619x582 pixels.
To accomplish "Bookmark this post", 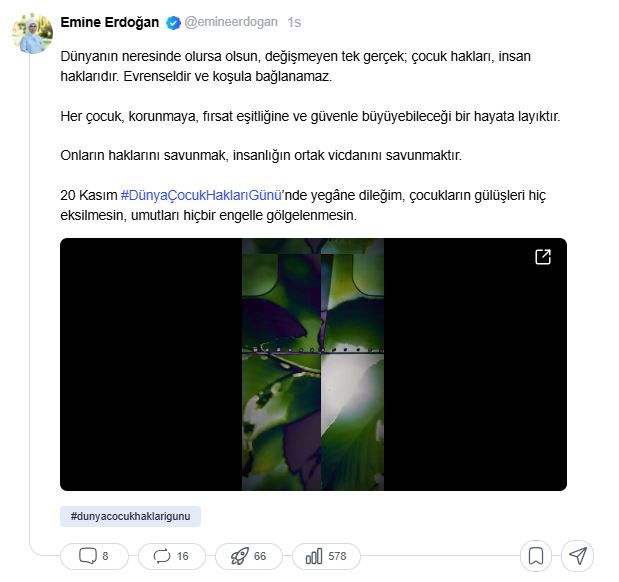I will tap(536, 556).
